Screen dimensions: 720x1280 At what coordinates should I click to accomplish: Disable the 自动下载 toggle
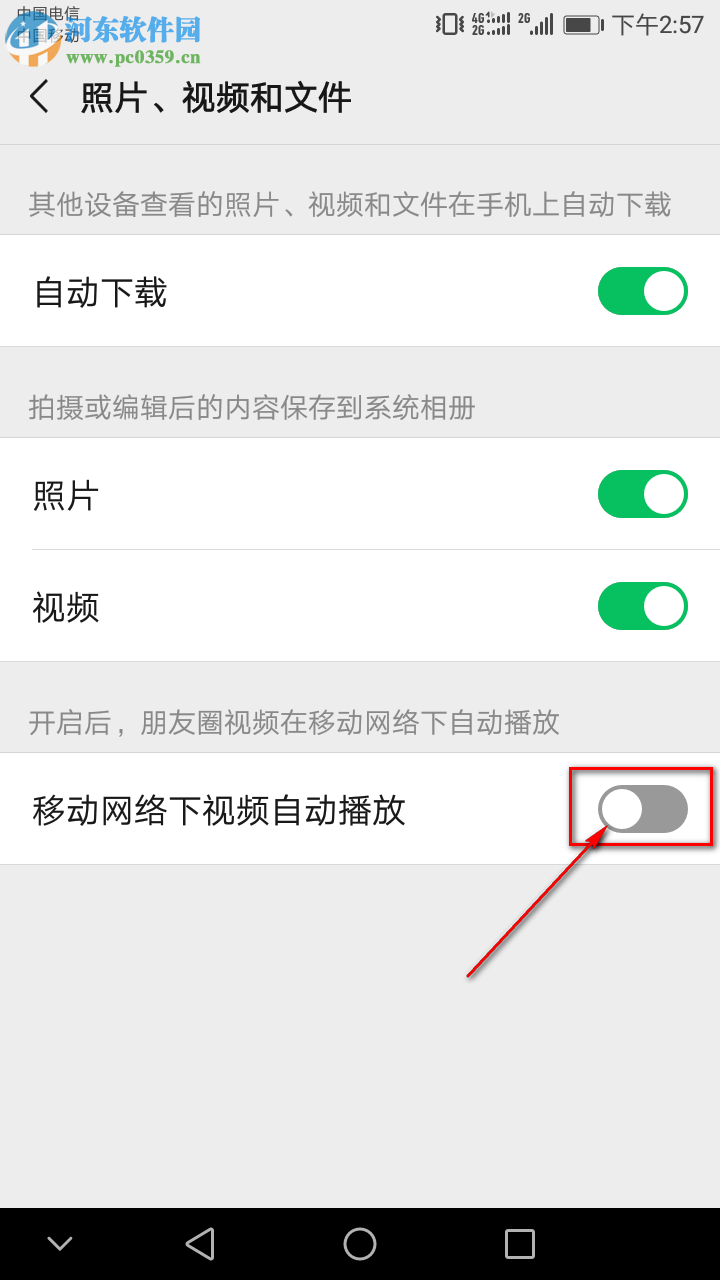point(642,291)
